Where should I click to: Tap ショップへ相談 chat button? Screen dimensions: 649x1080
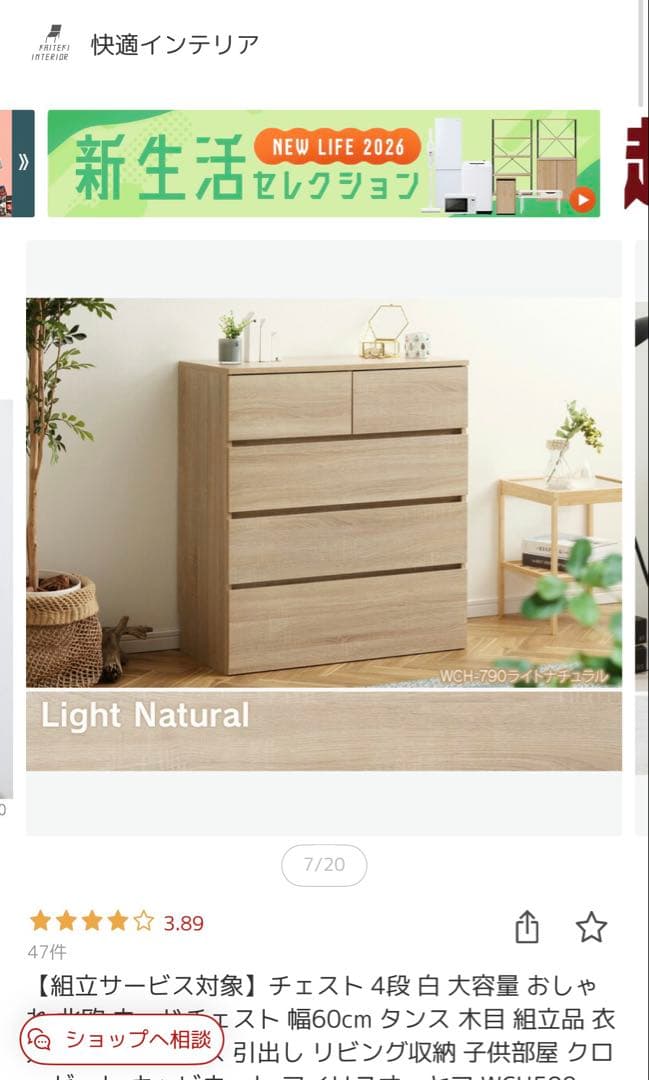pos(122,1039)
